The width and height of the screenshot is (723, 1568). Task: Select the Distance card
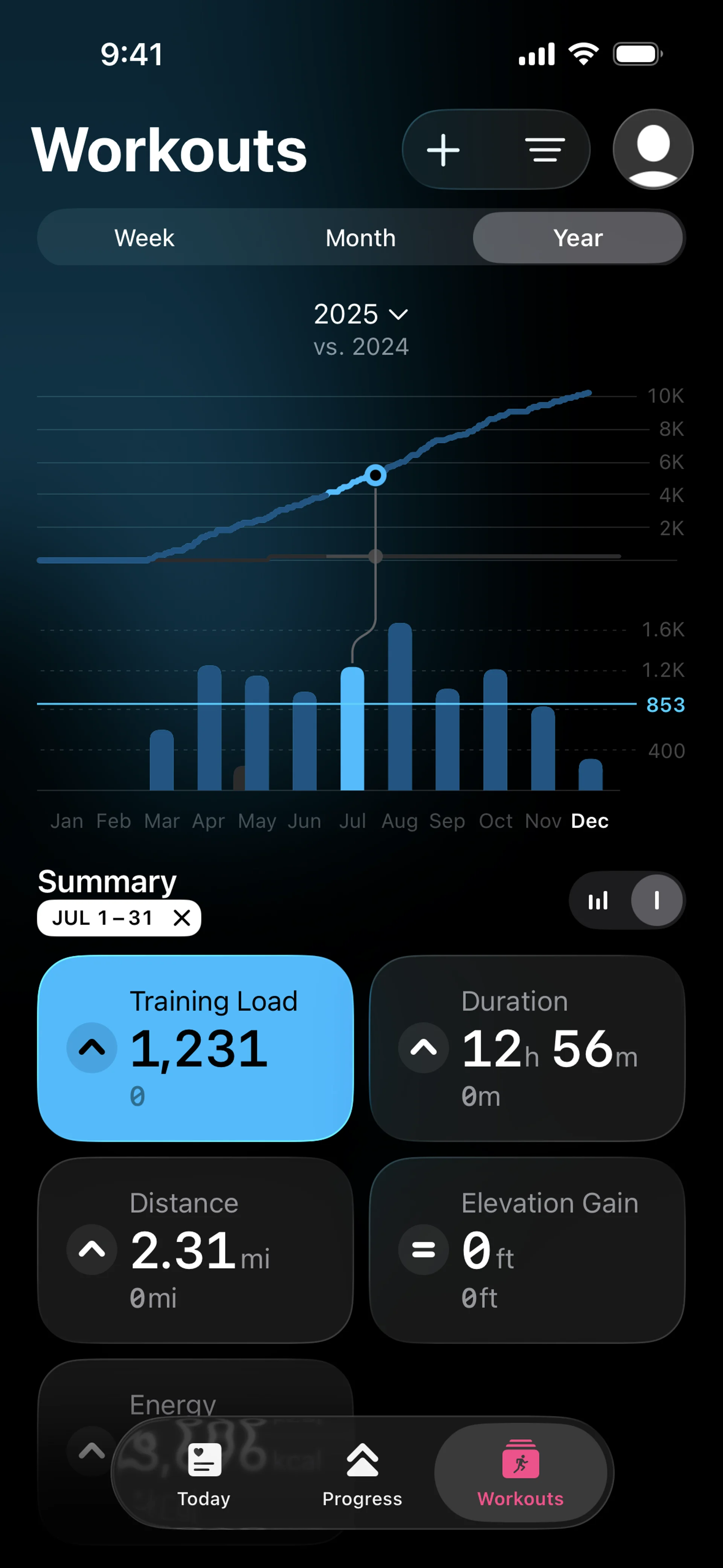(195, 1250)
